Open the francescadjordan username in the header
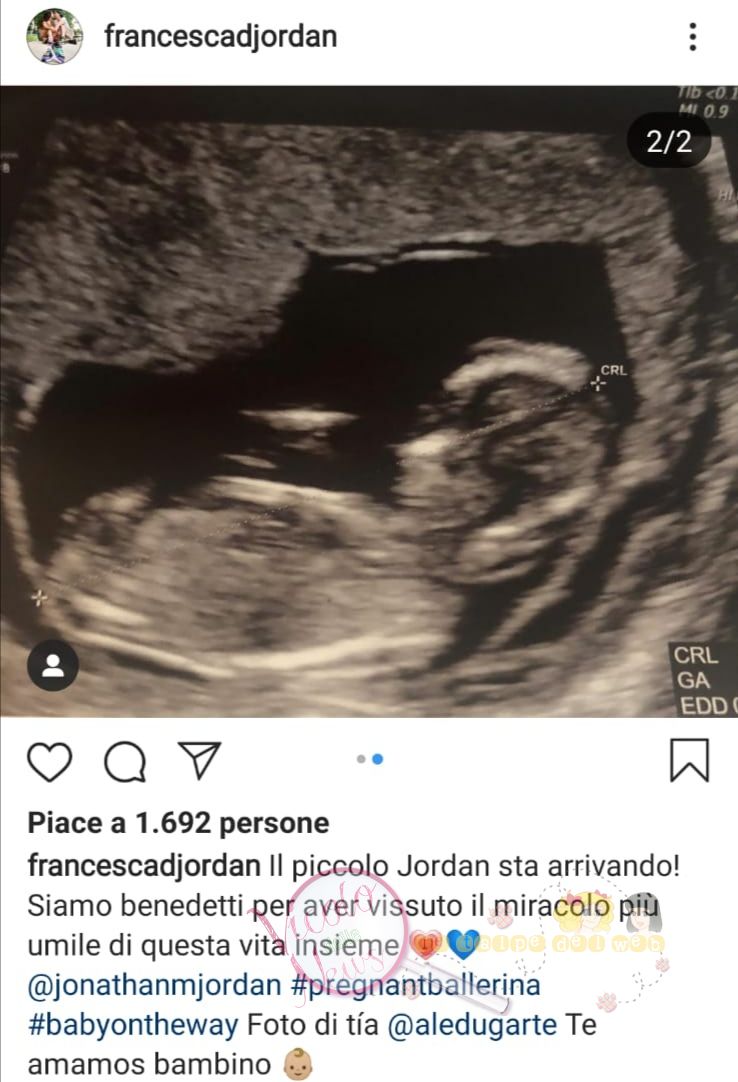Screen dimensions: 738x1082 click(x=220, y=38)
